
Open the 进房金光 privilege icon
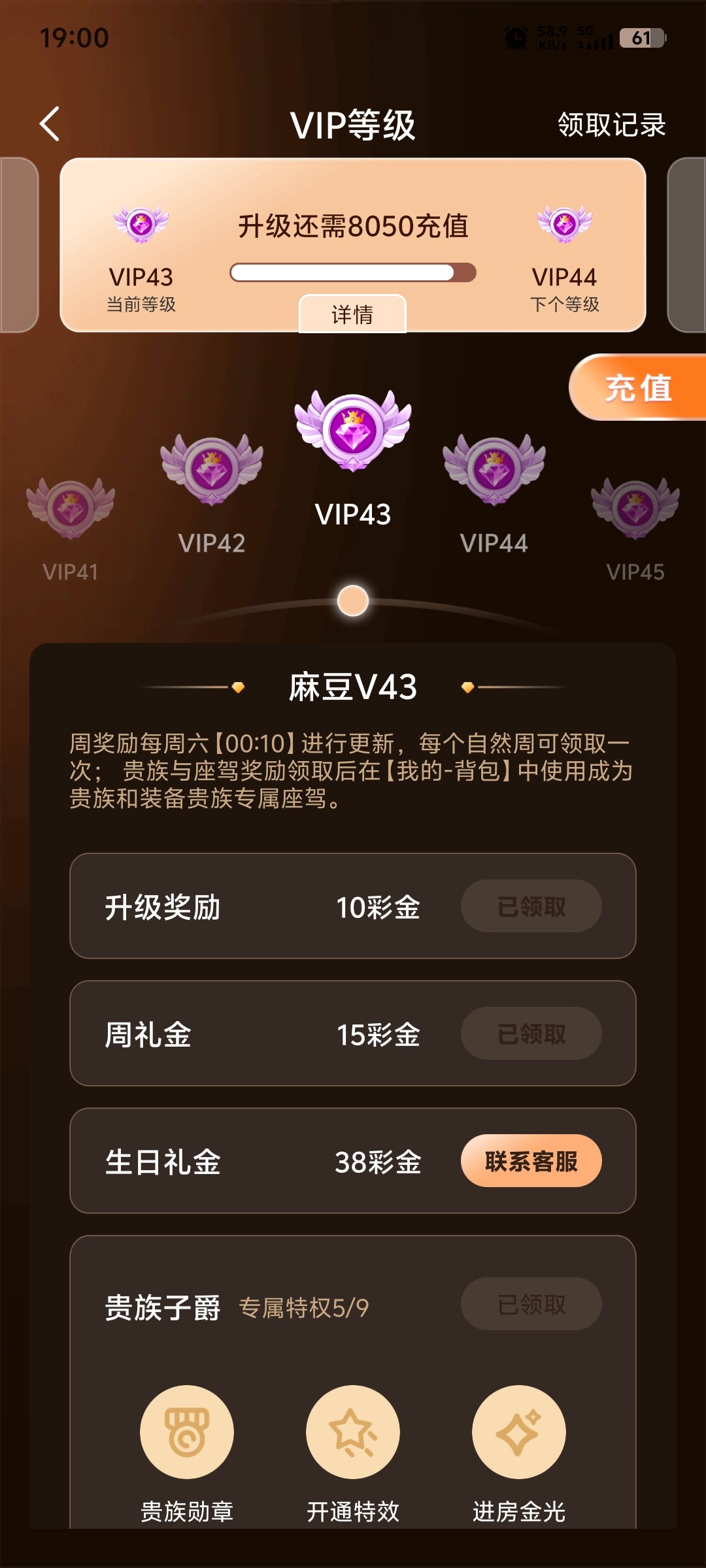pyautogui.click(x=519, y=1432)
